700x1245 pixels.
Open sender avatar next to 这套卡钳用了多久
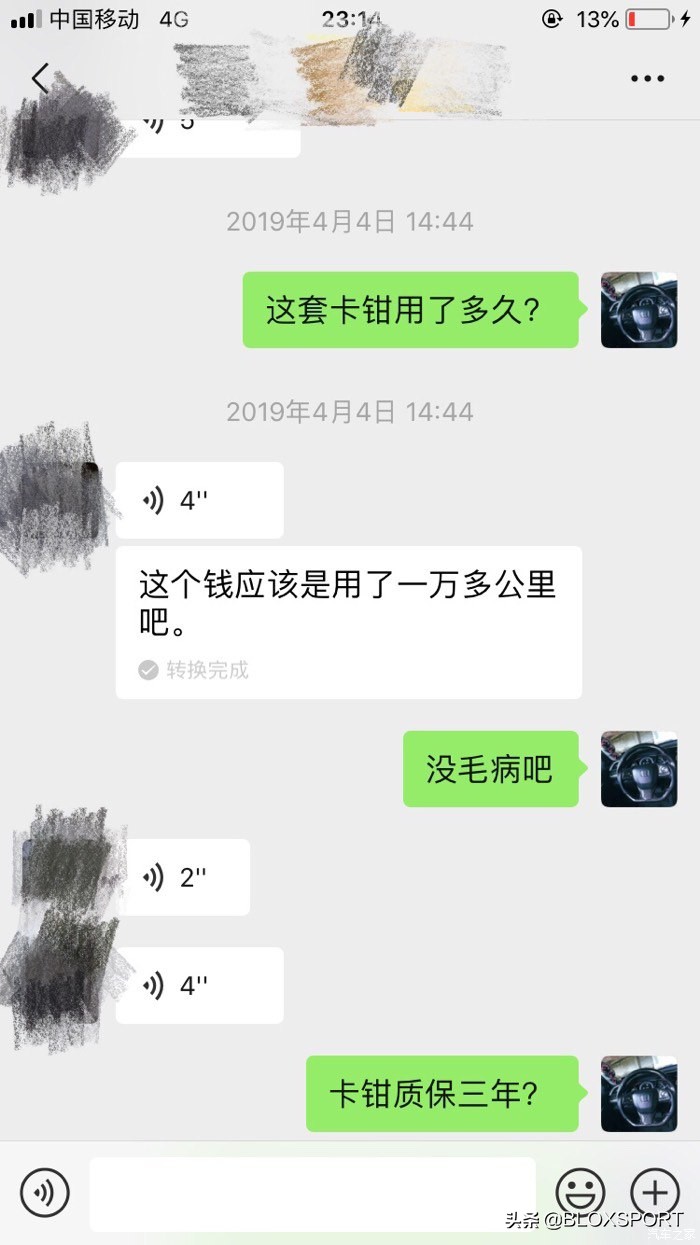click(x=638, y=310)
